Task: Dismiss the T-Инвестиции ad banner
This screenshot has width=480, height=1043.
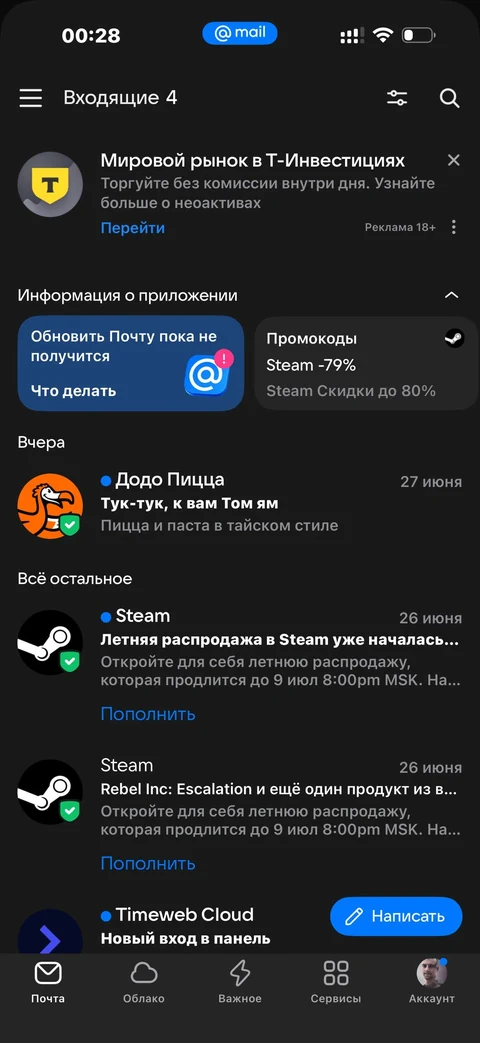Action: (453, 160)
